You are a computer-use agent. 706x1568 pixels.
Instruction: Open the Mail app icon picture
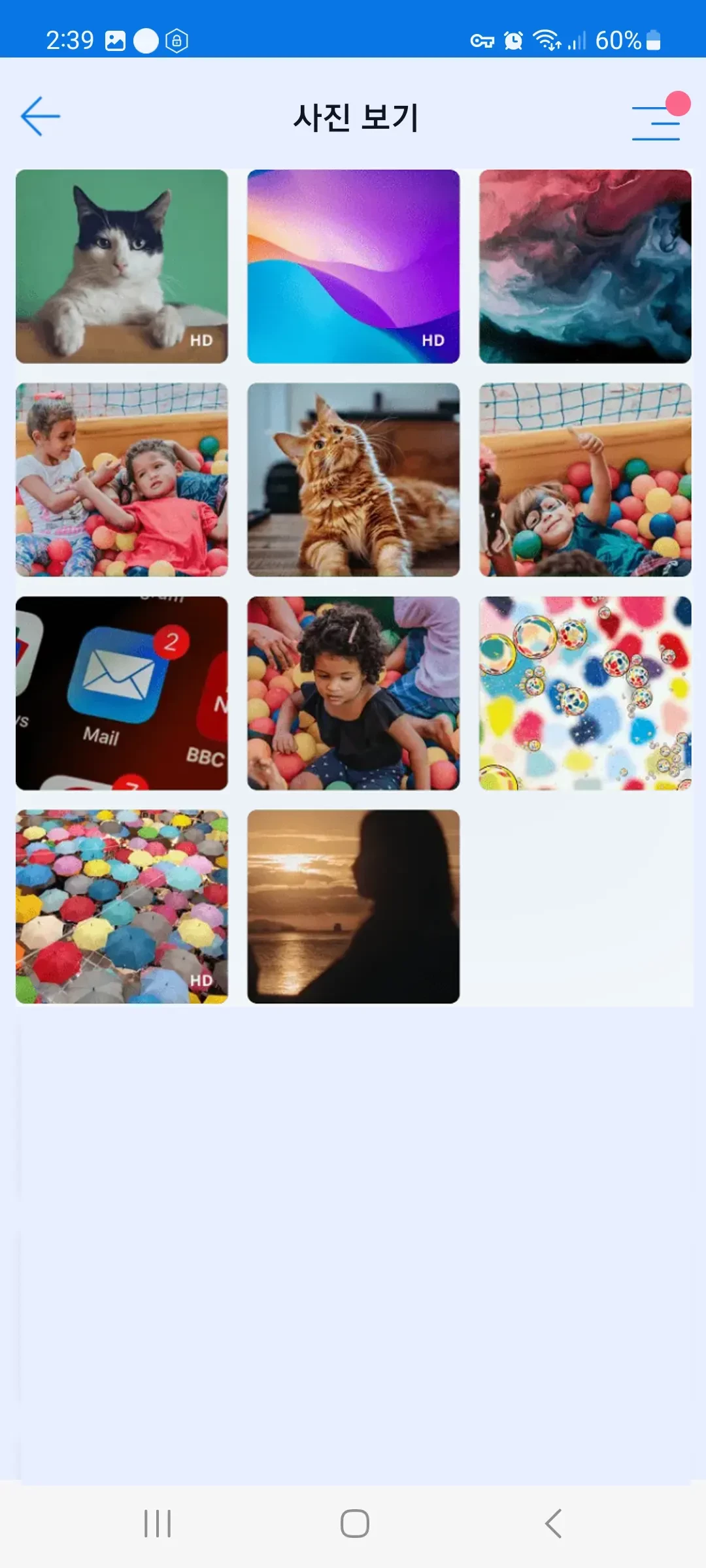pos(122,693)
